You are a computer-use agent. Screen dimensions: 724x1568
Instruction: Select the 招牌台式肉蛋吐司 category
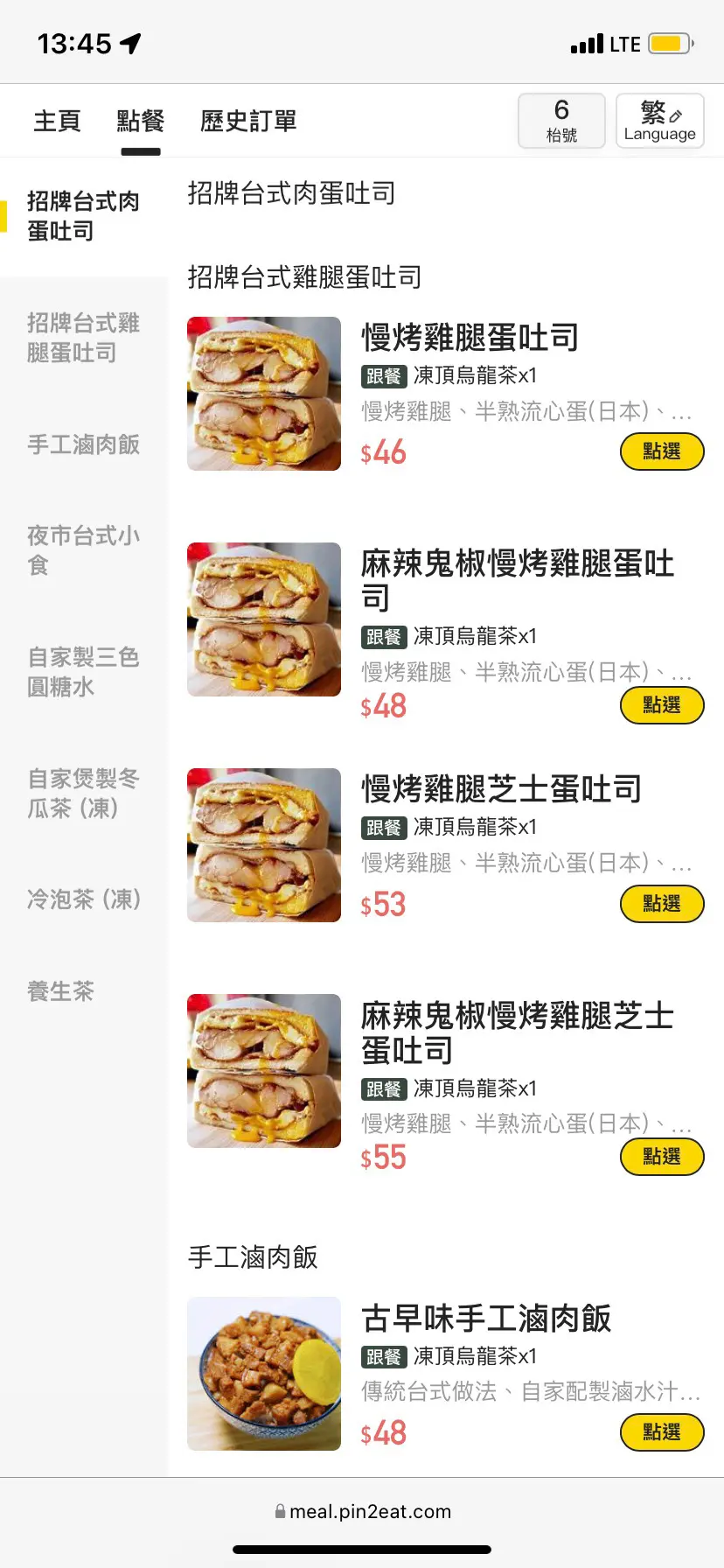83,216
